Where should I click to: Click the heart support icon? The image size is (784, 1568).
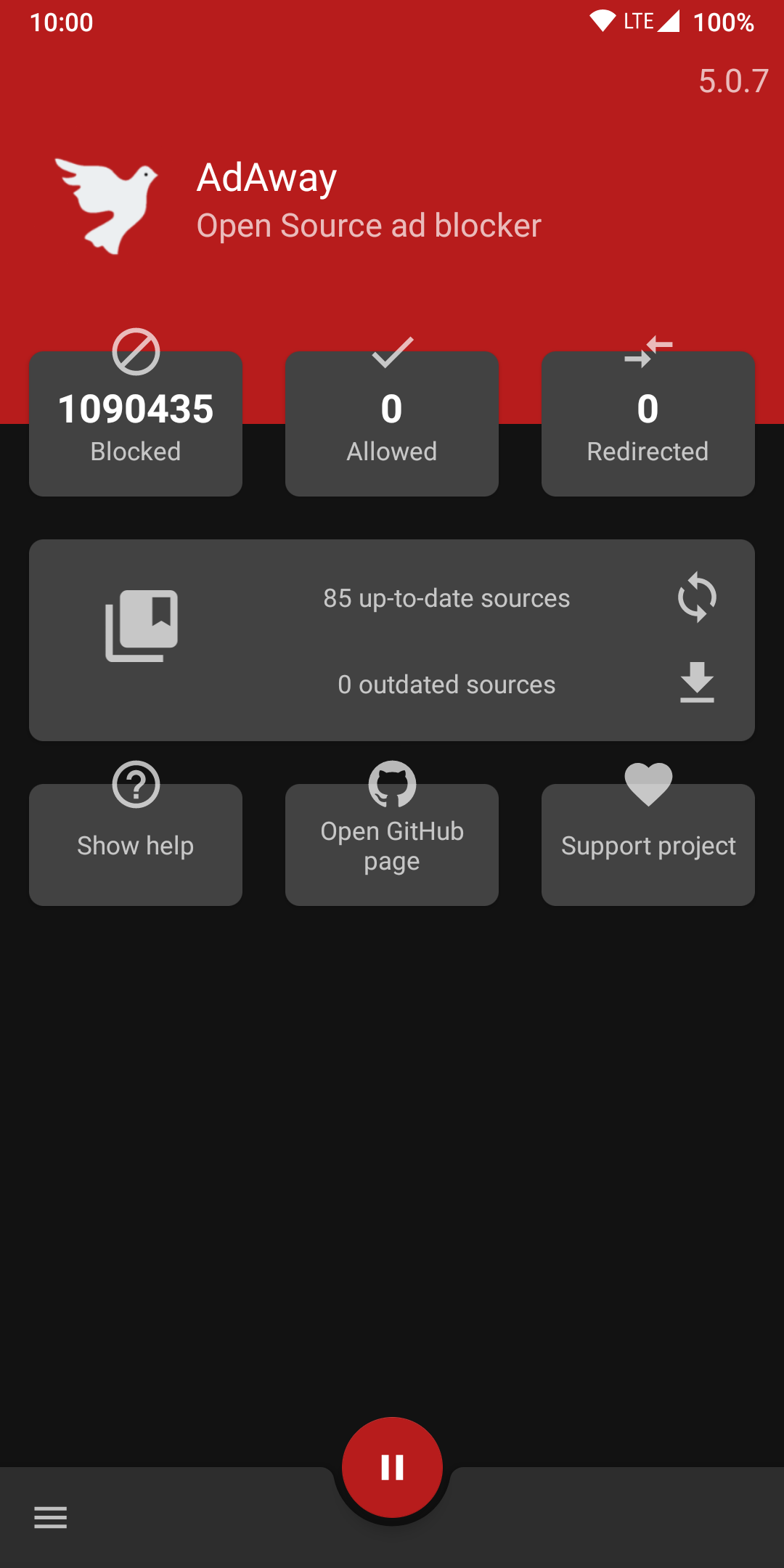[x=647, y=783]
